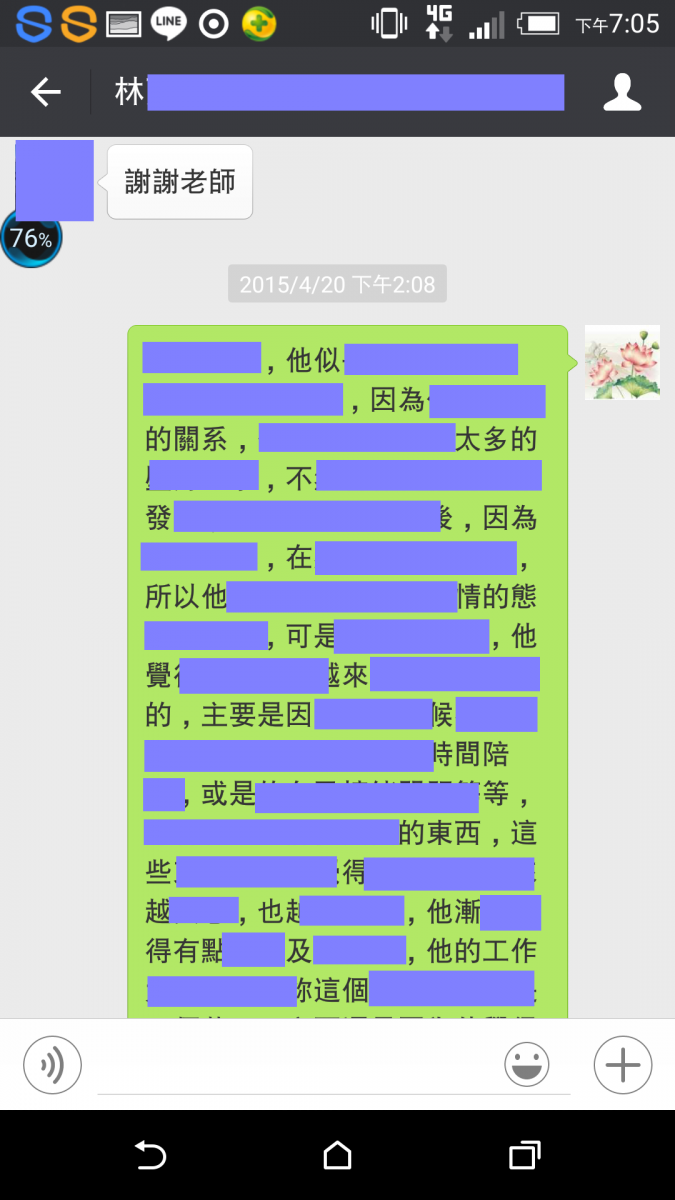Viewport: 675px width, 1200px height.
Task: Open the emoji sticker picker
Action: 526,1064
